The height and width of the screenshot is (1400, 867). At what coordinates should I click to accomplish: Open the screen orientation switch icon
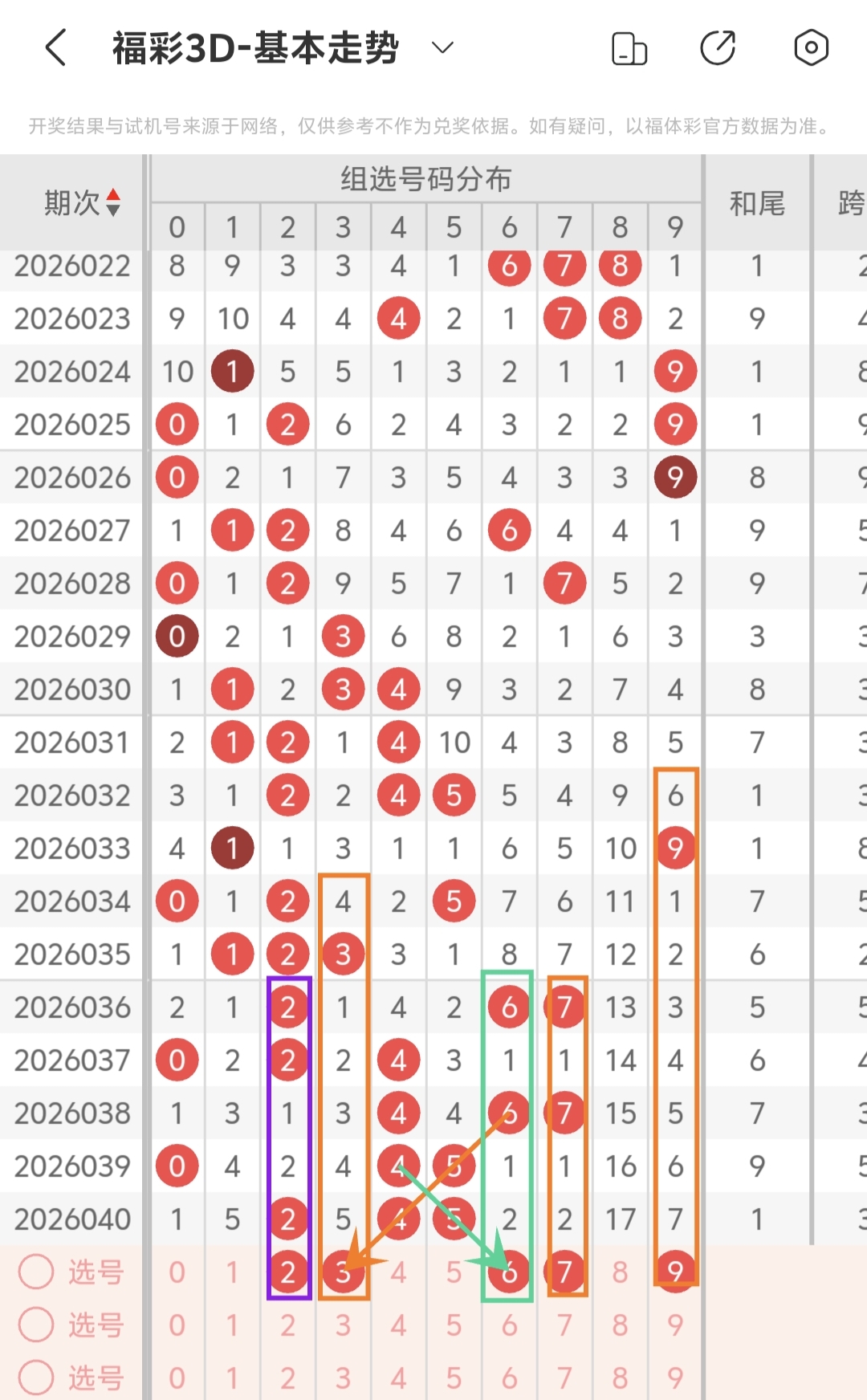pyautogui.click(x=629, y=48)
